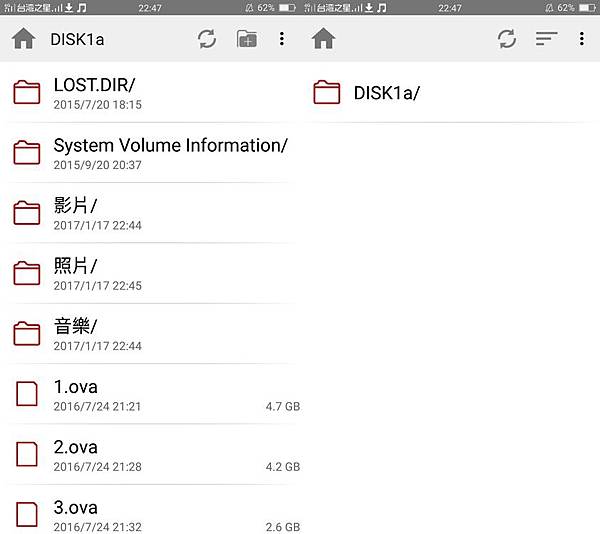Open the DISK1a/ folder row
This screenshot has width=600, height=534.
point(450,93)
